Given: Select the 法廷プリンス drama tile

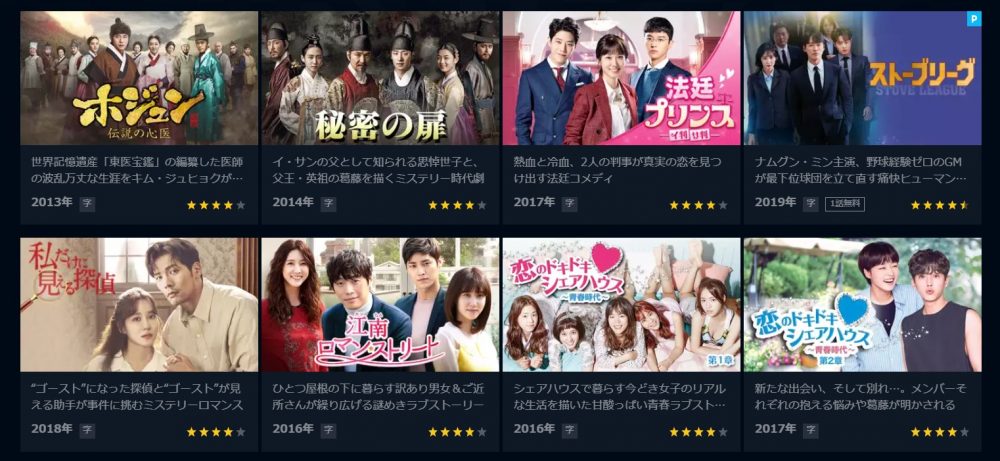Looking at the screenshot, I should pyautogui.click(x=620, y=78).
